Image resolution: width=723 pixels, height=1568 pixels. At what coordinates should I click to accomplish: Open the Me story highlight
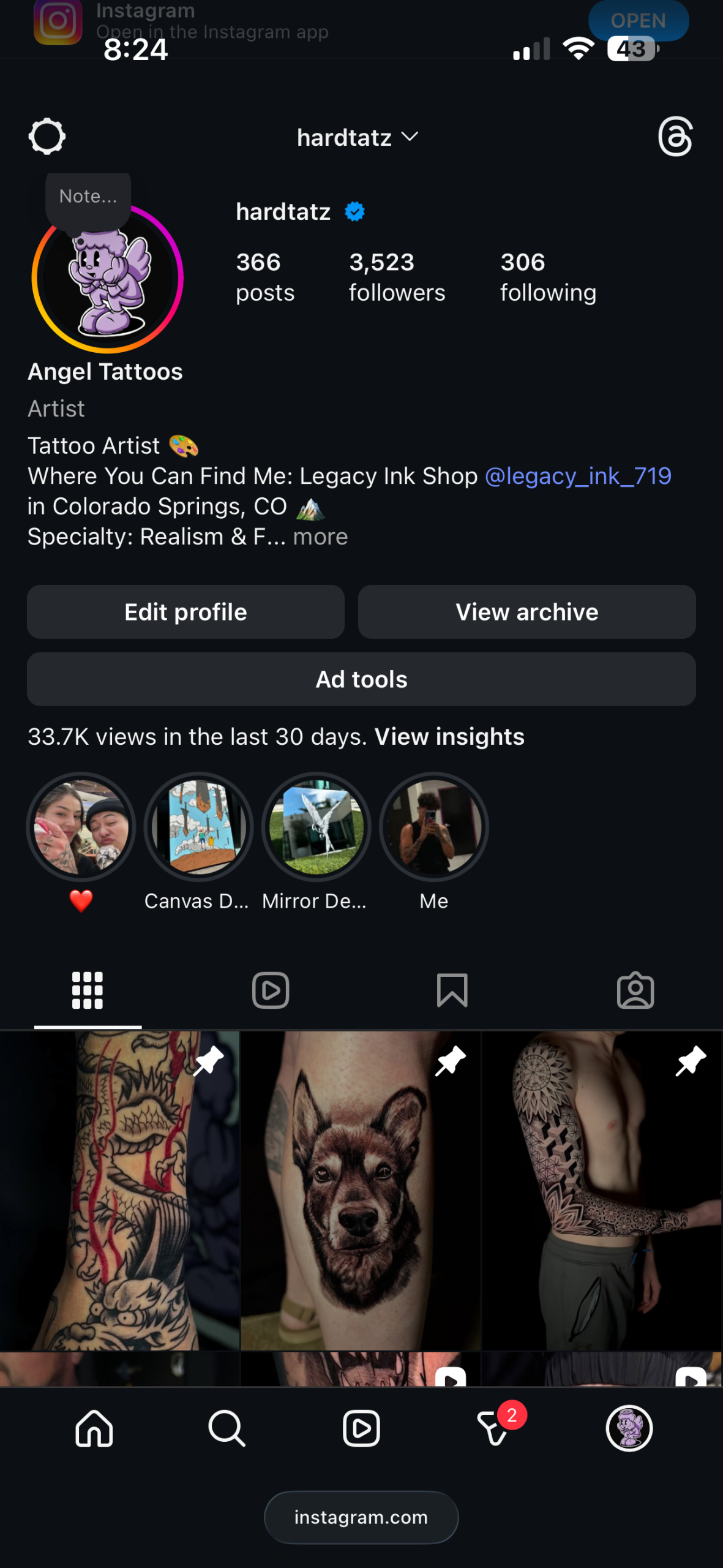coord(434,843)
